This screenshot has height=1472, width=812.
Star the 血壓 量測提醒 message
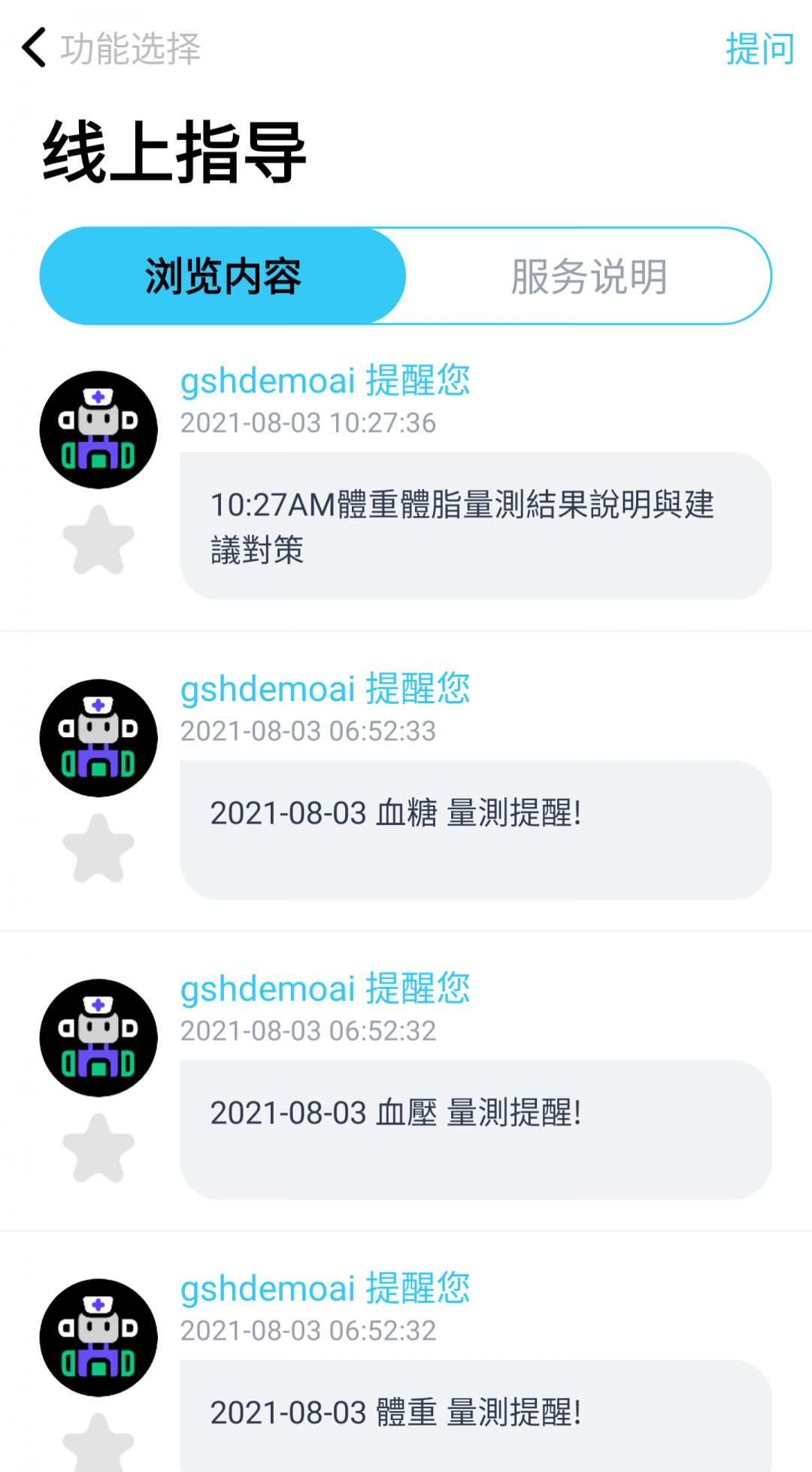98,1149
